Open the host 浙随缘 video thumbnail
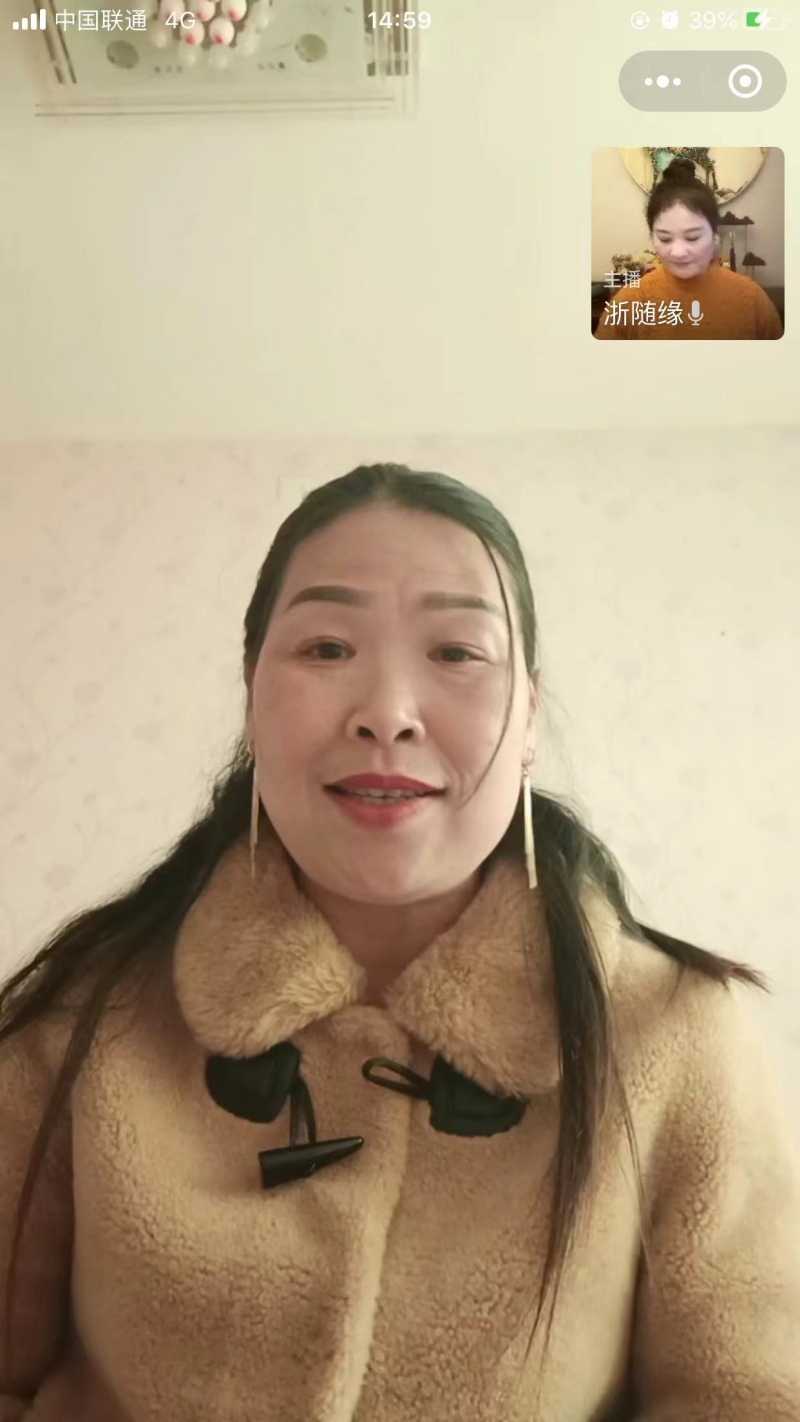Viewport: 800px width, 1422px height. click(688, 243)
